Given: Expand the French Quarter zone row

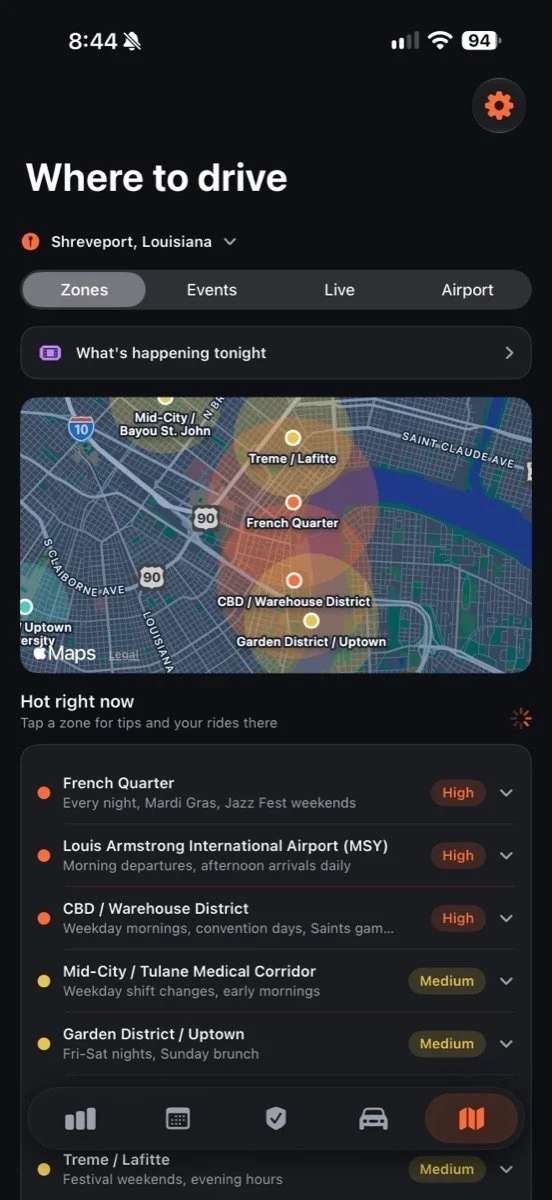Looking at the screenshot, I should (x=276, y=793).
